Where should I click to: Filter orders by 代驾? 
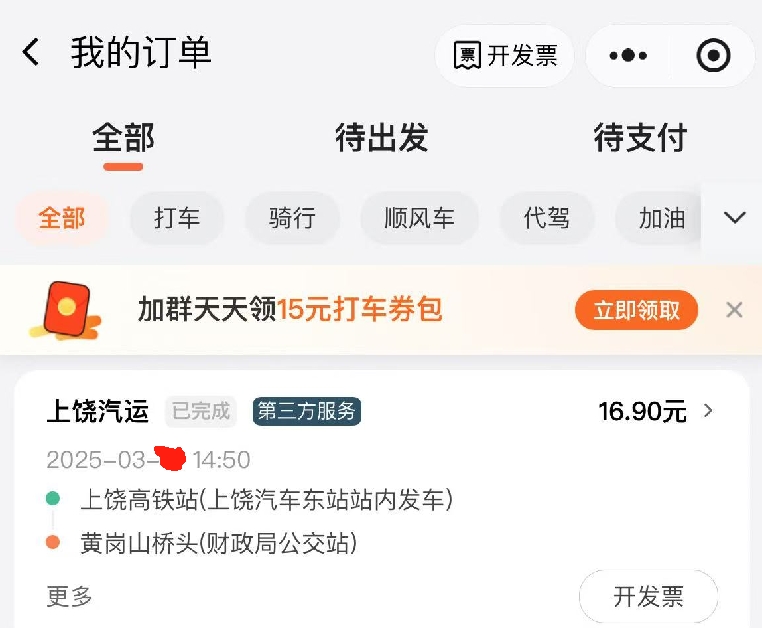coord(546,218)
